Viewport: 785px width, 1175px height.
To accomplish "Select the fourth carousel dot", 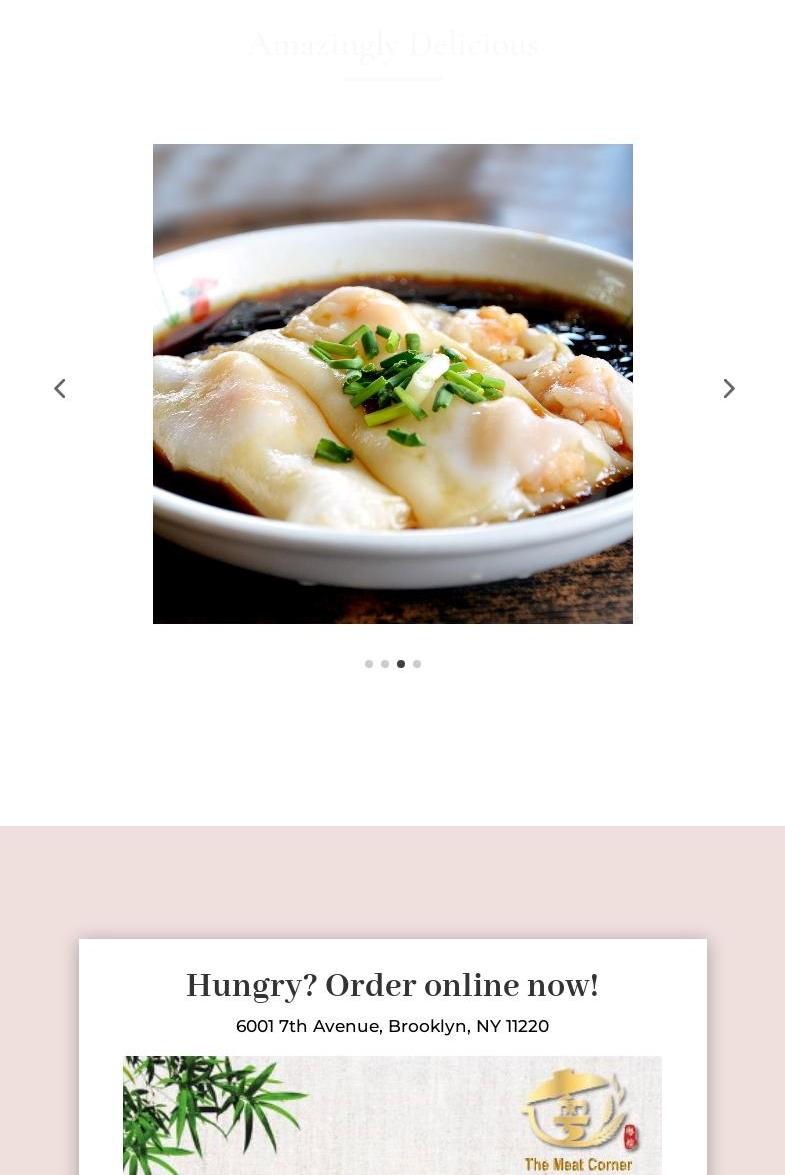I will pyautogui.click(x=417, y=664).
